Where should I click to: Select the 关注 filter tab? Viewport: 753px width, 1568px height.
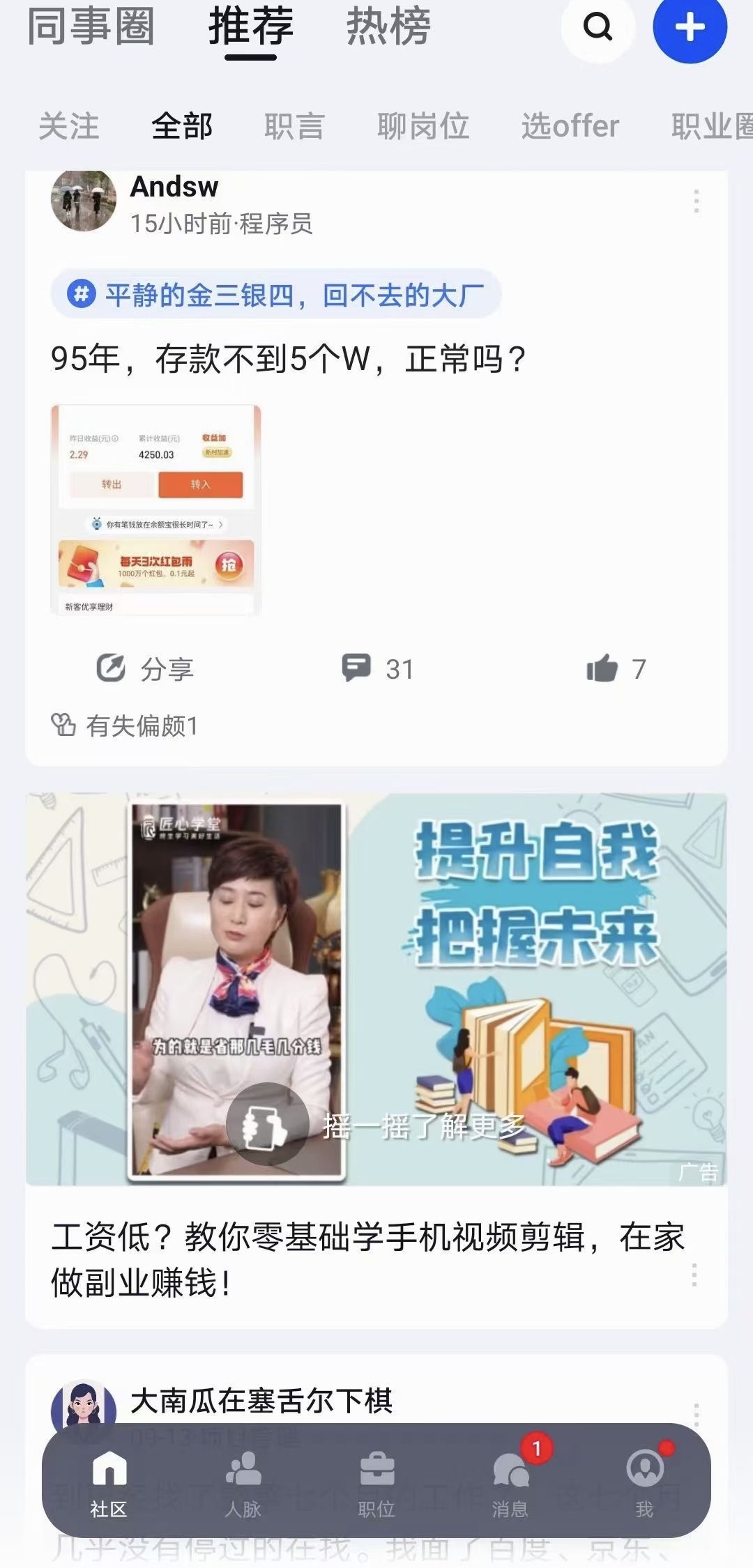click(x=68, y=127)
